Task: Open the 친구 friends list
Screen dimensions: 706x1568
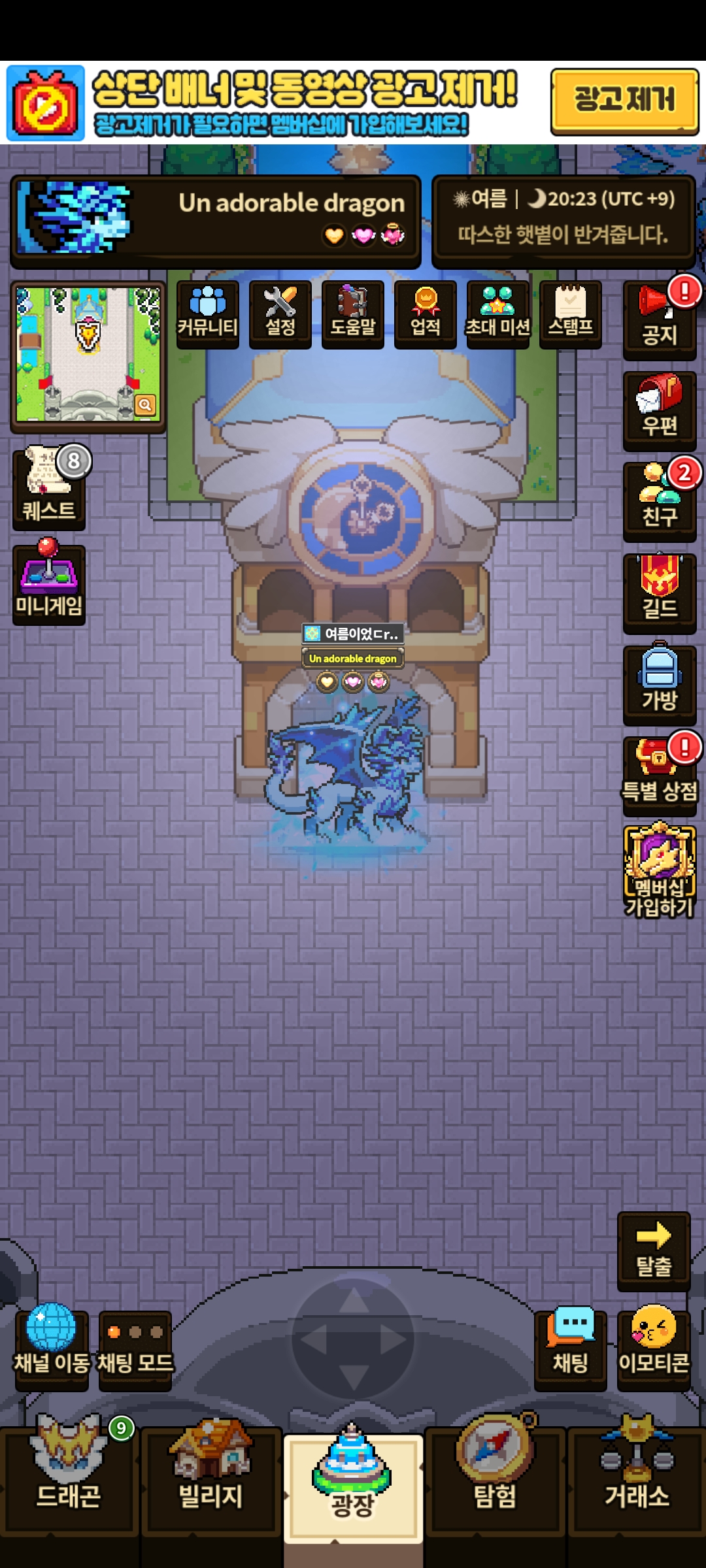Action: 660,502
